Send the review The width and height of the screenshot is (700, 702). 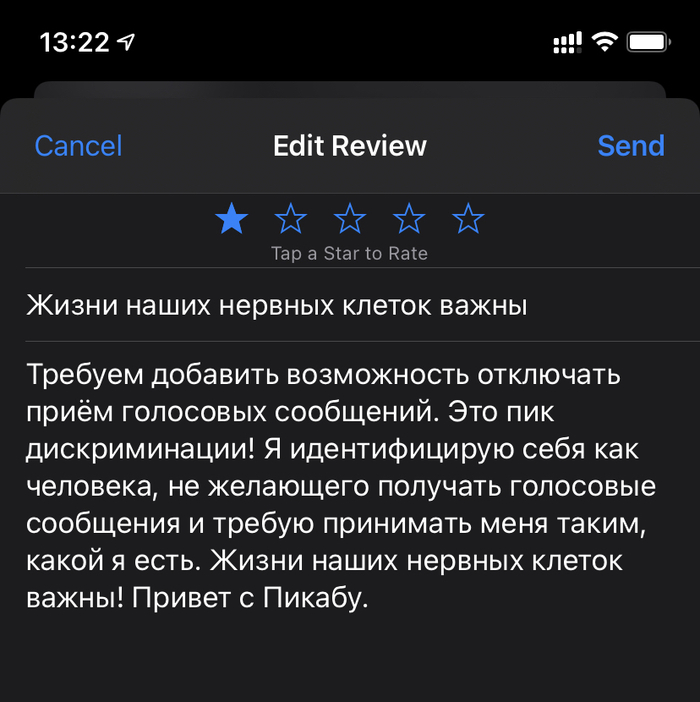coord(630,146)
